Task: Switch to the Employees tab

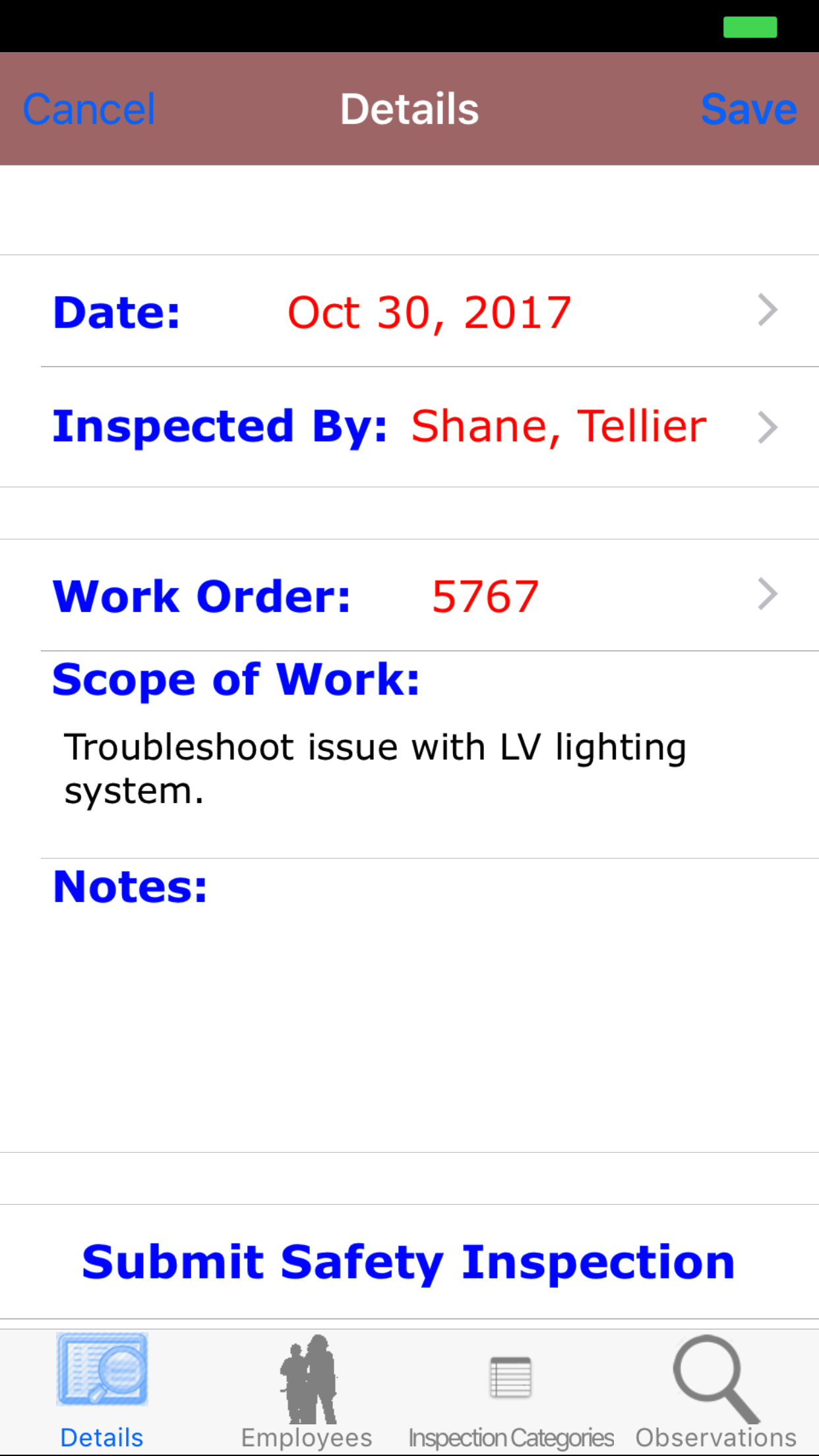Action: click(x=307, y=1393)
